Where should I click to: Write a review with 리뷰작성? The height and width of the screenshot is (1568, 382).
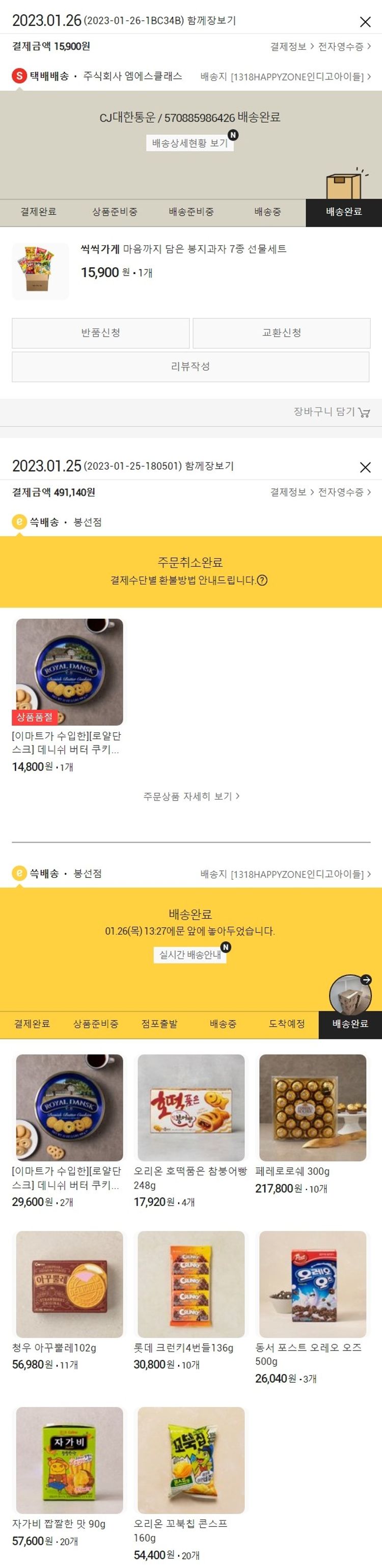click(x=190, y=367)
